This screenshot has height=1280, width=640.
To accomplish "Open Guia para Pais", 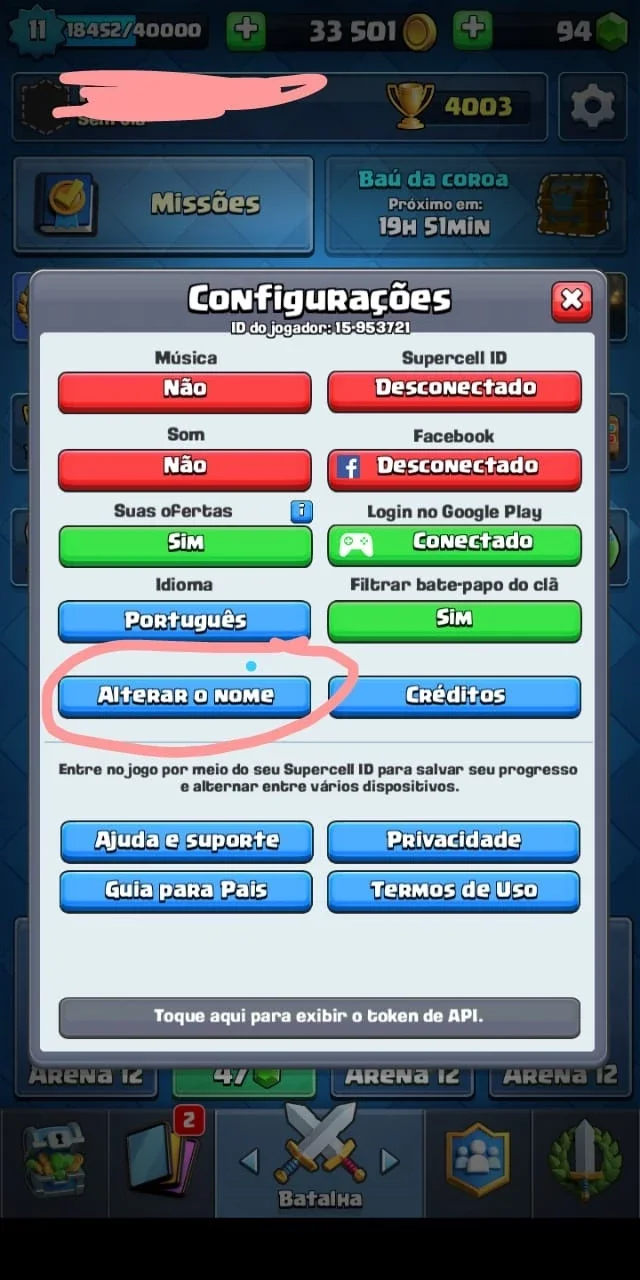I will tap(187, 891).
